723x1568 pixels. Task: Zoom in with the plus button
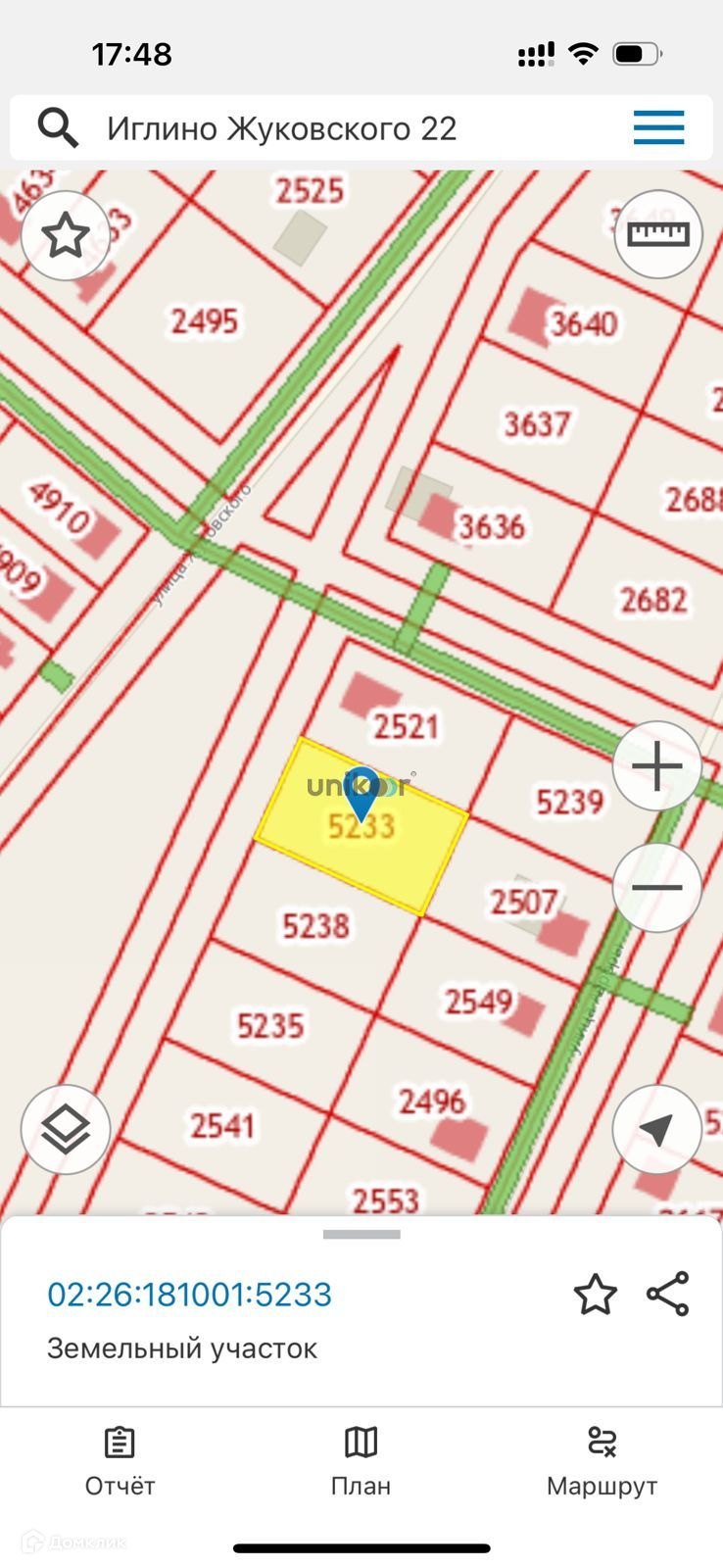click(x=657, y=766)
